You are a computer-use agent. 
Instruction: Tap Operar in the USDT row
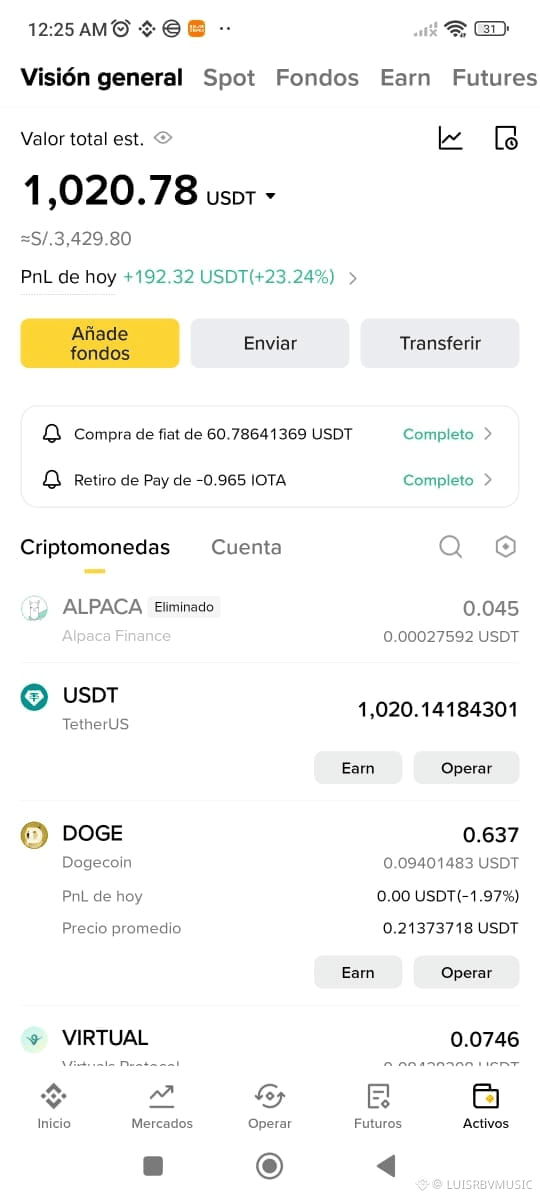tap(467, 768)
